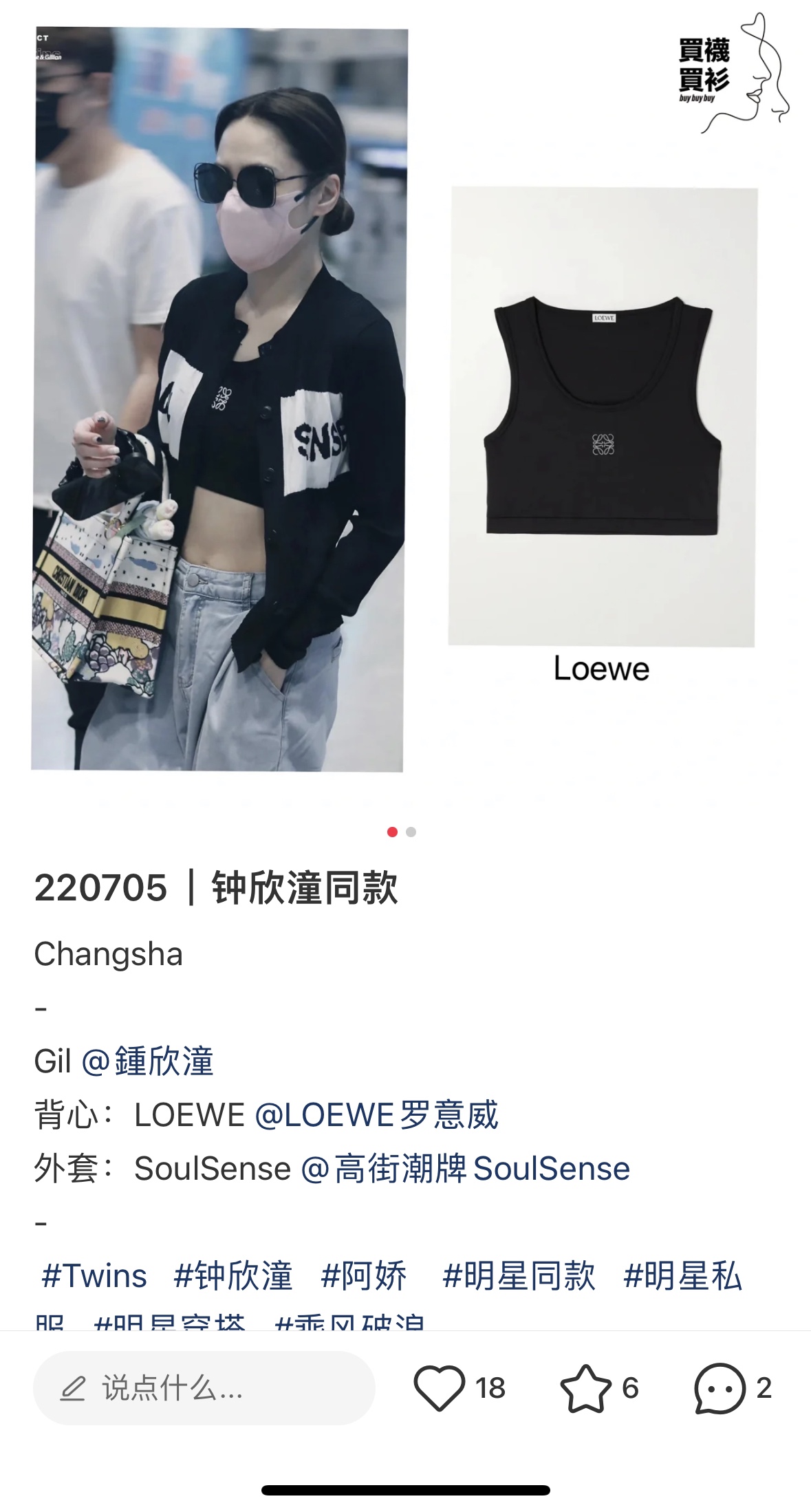Open the #阿娇 hashtag
The width and height of the screenshot is (811, 1512).
point(364,1276)
